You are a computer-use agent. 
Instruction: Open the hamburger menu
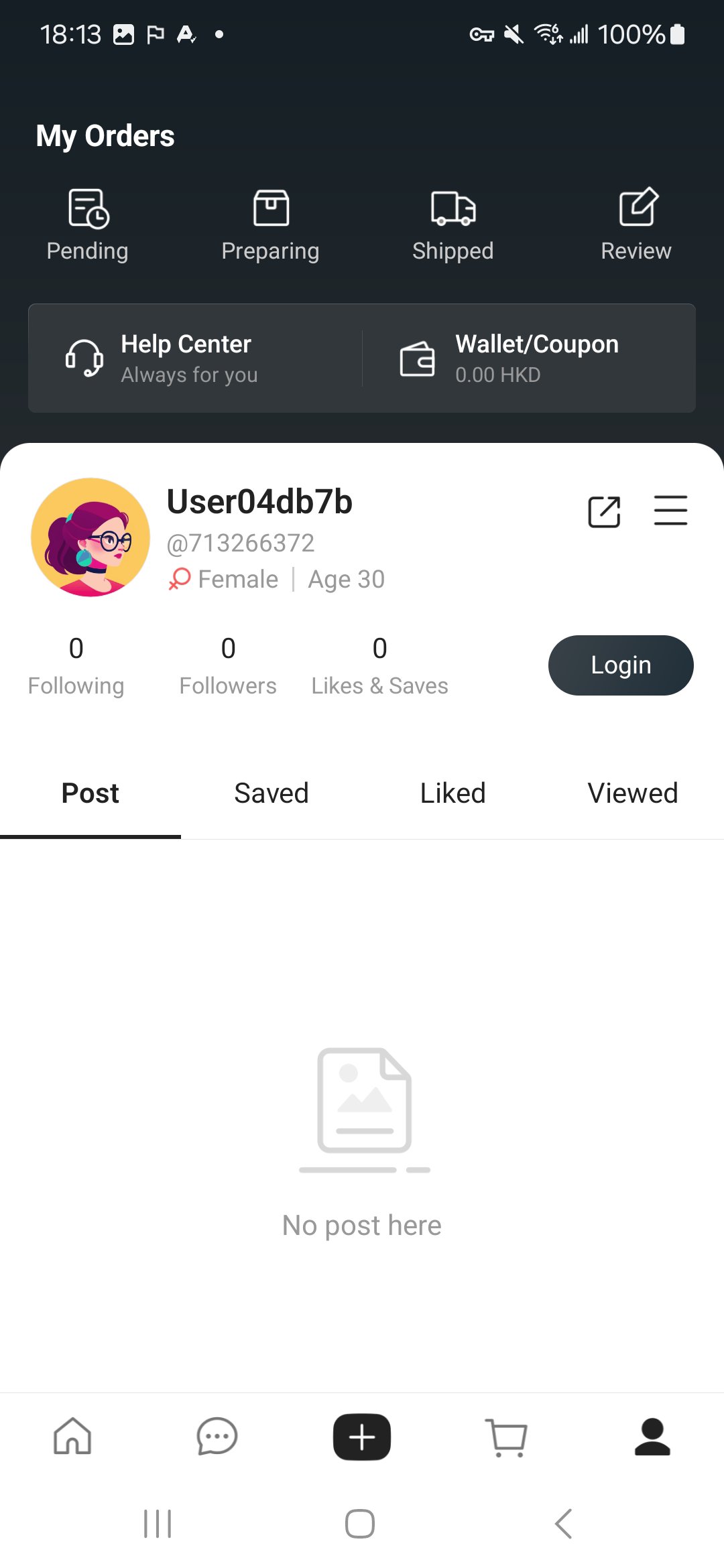[x=670, y=511]
